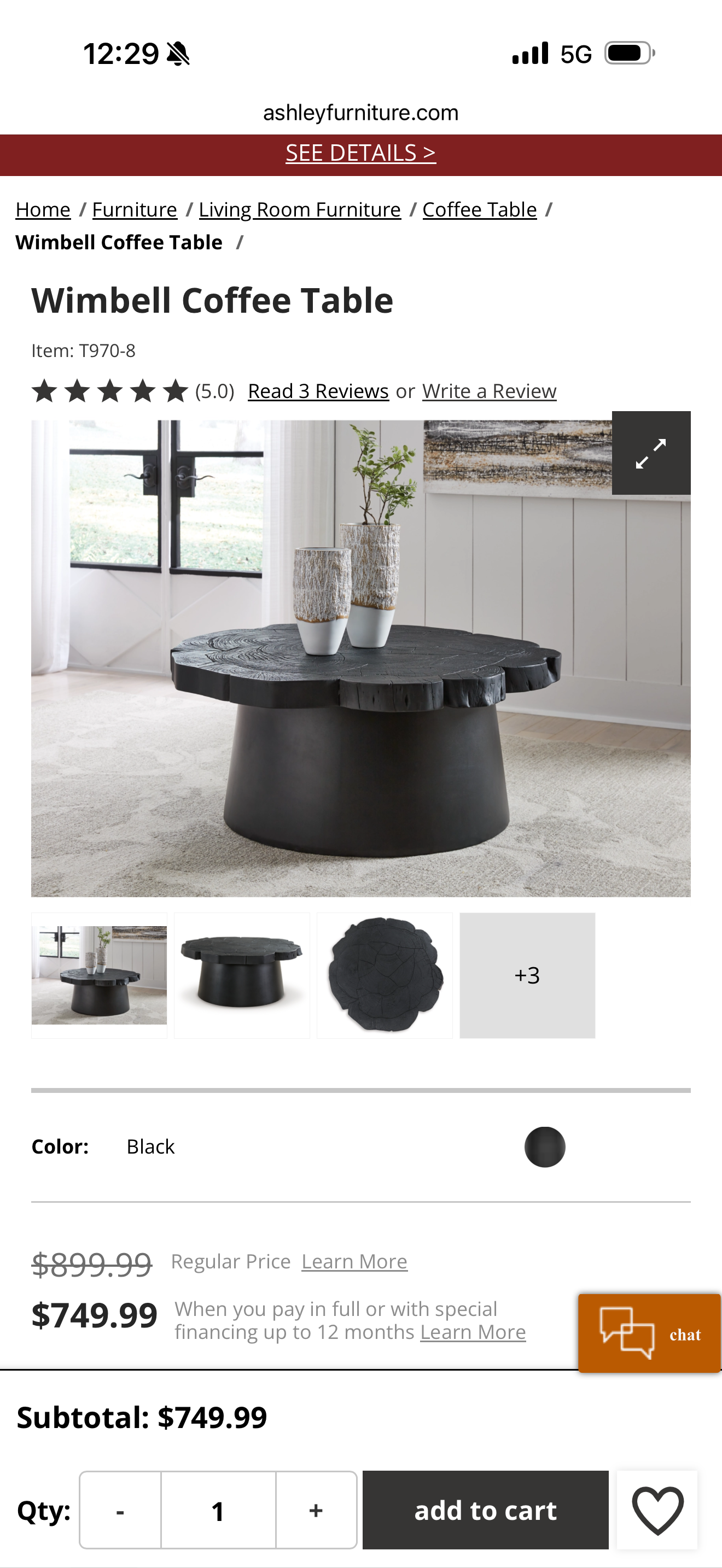Decrease quantity with the minus button
Image resolution: width=722 pixels, height=1568 pixels.
pos(120,1510)
